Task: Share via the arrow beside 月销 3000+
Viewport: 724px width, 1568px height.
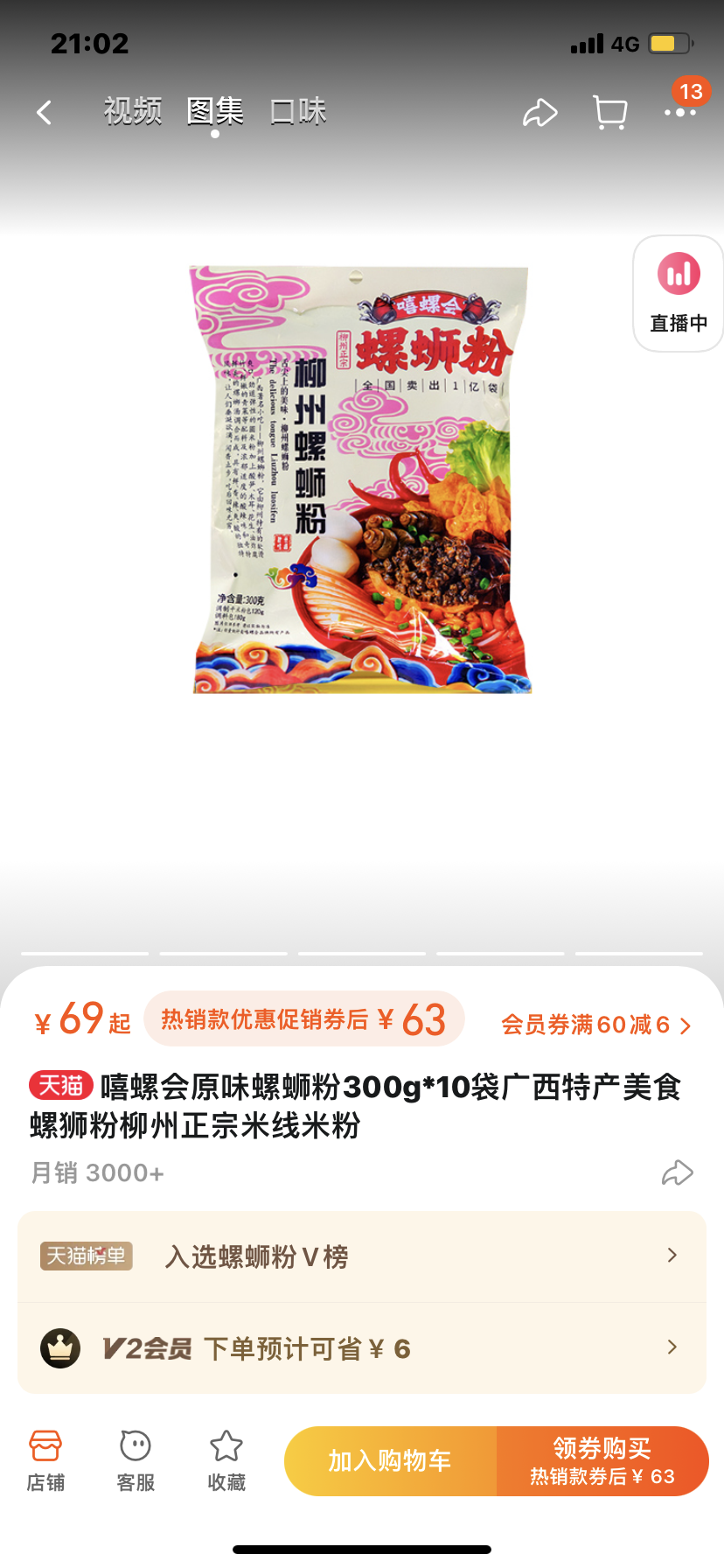Action: coord(677,1172)
